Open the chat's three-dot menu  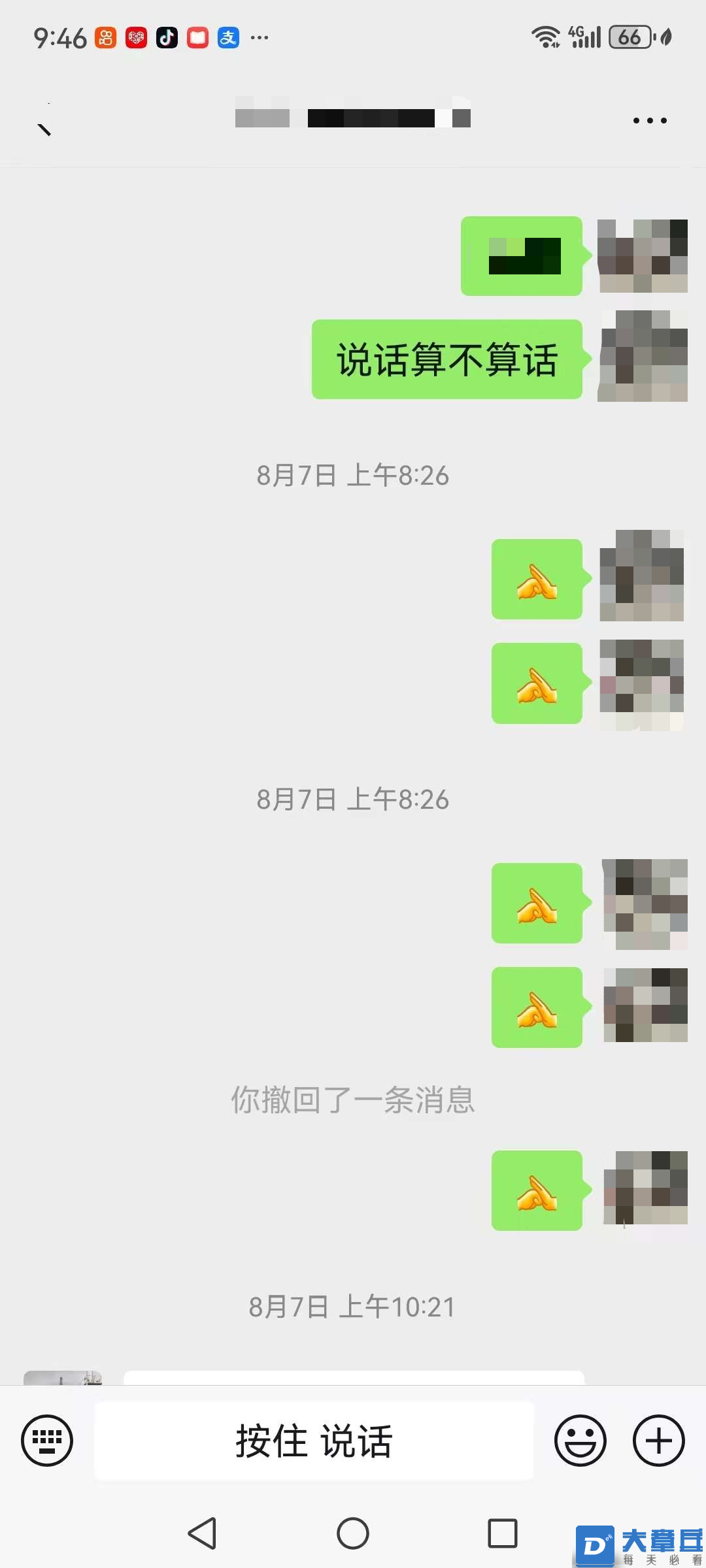pos(650,121)
